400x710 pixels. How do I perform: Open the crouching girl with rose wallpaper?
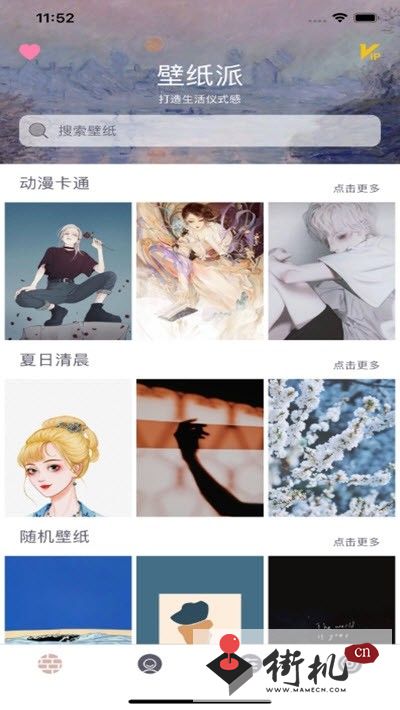(x=68, y=271)
